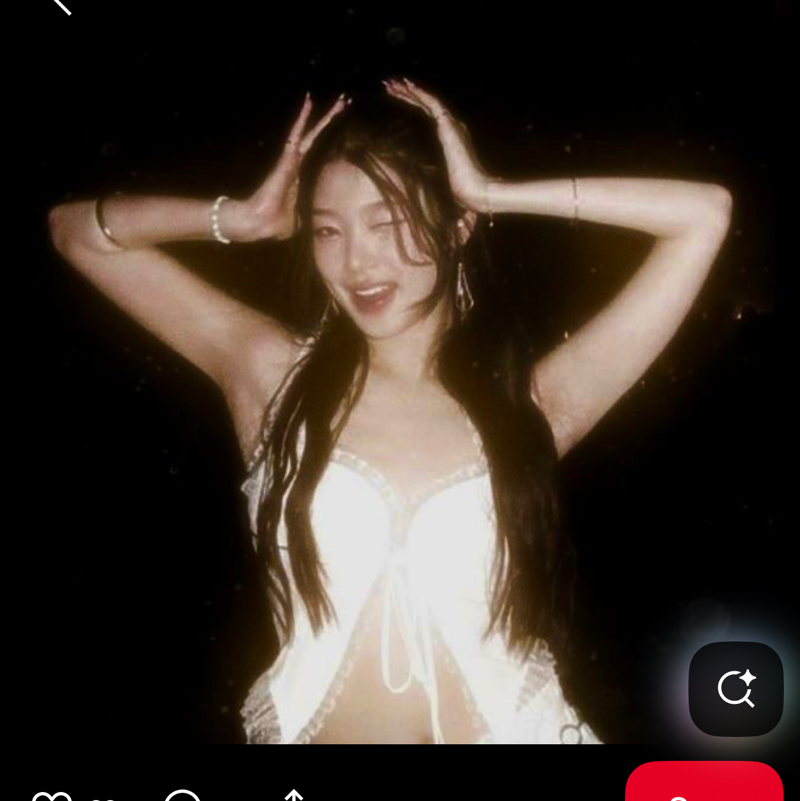800x801 pixels.
Task: Open the comments bubble icon
Action: click(182, 796)
